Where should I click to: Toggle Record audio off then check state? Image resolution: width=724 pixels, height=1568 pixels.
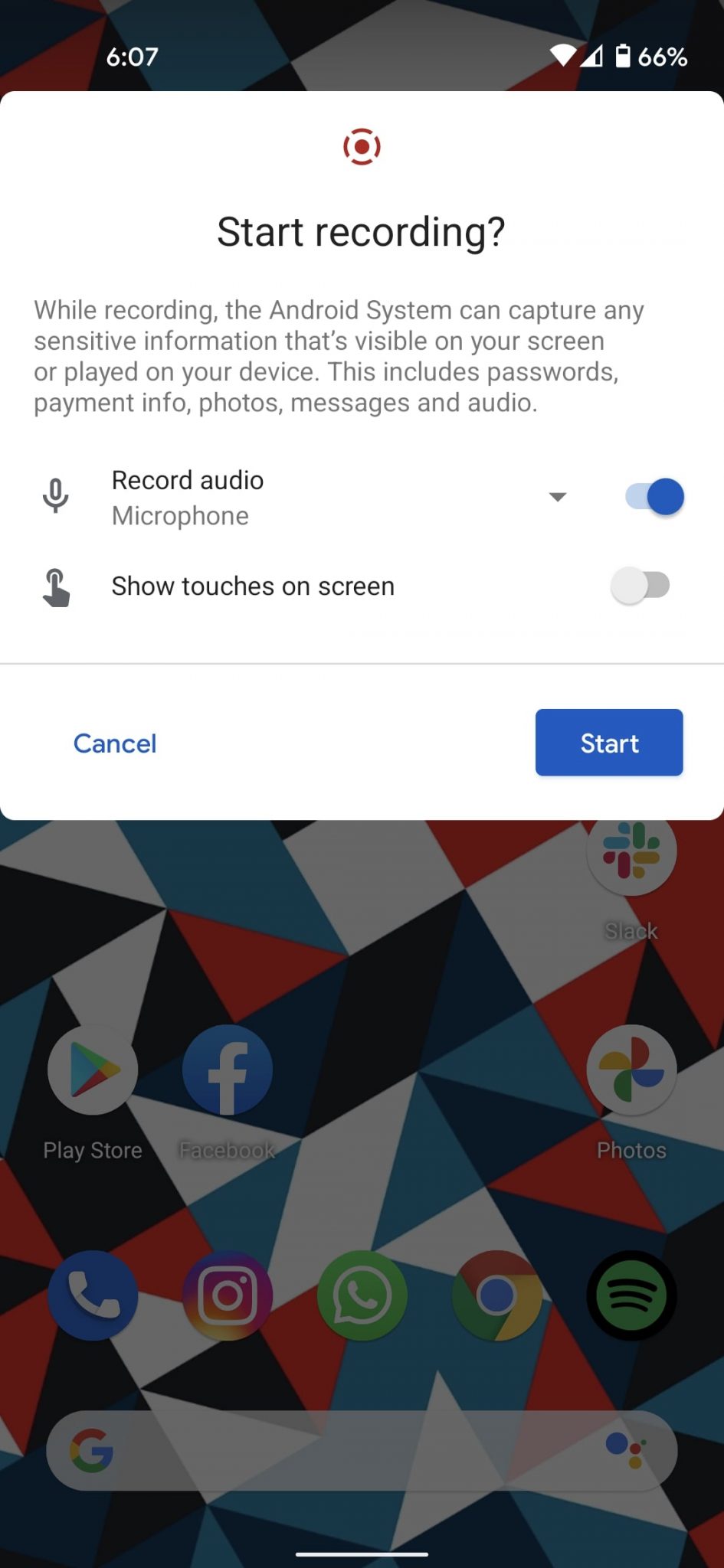click(652, 495)
